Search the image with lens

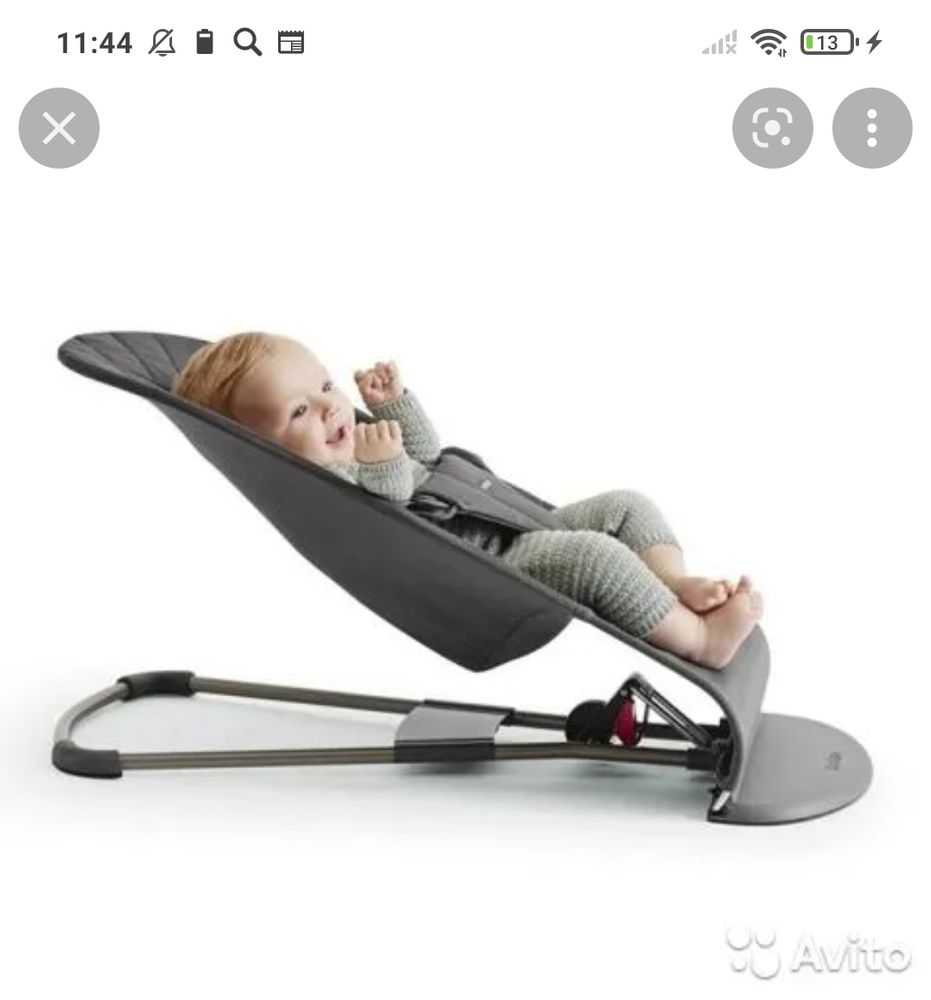(772, 128)
